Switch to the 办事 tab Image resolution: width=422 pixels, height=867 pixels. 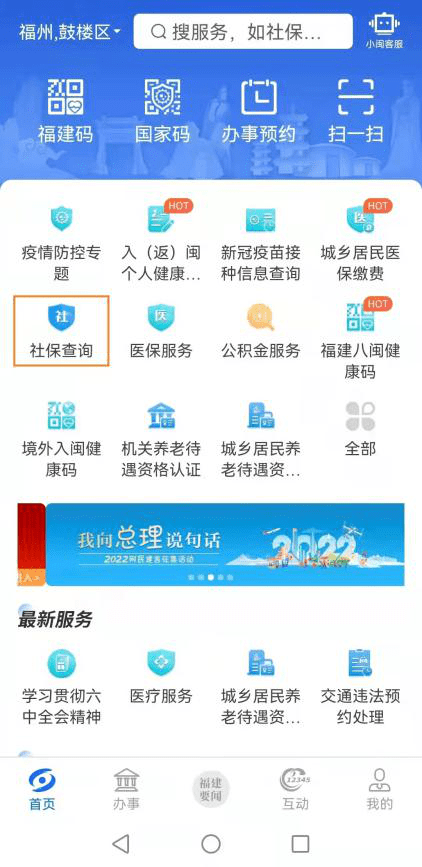127,788
